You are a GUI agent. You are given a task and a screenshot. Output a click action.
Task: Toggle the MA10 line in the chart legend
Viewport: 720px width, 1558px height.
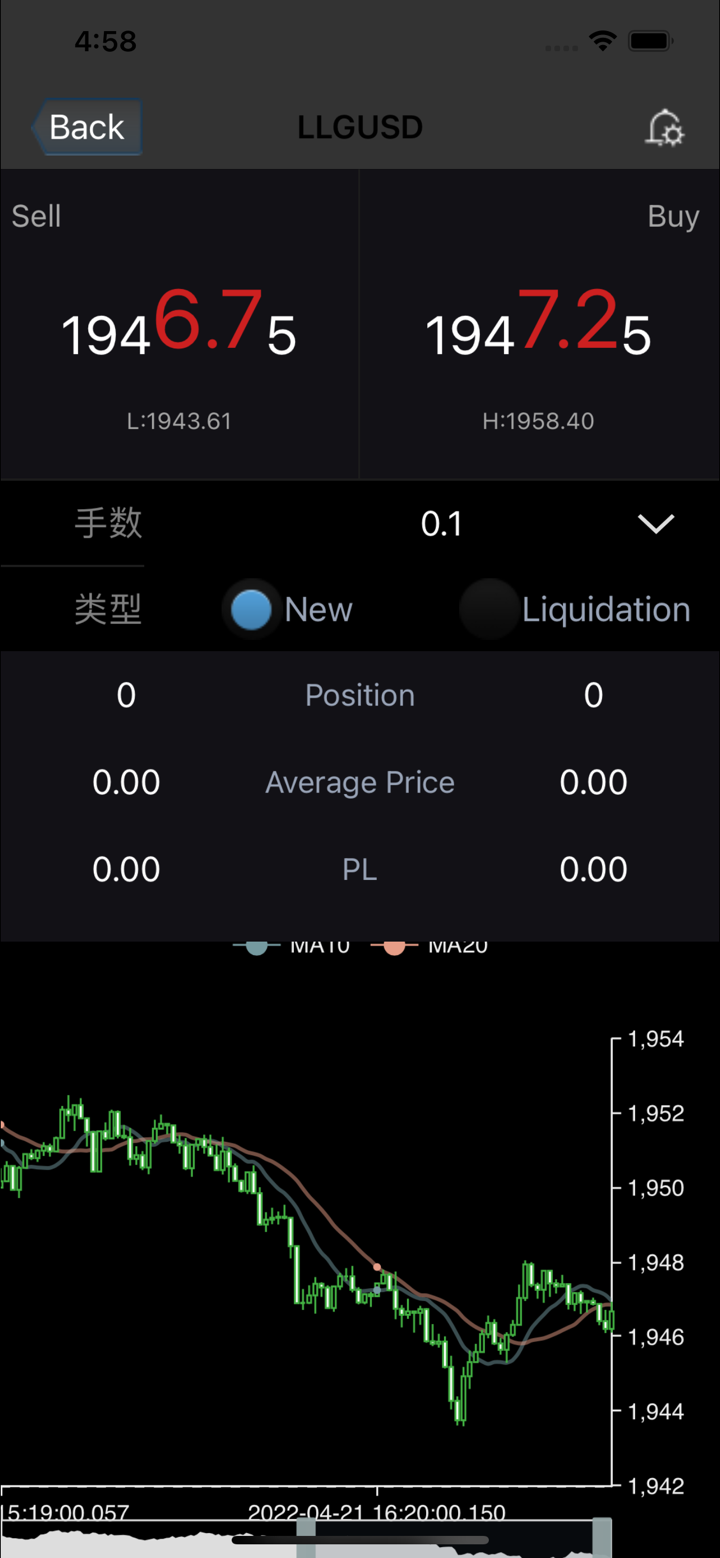(x=290, y=946)
